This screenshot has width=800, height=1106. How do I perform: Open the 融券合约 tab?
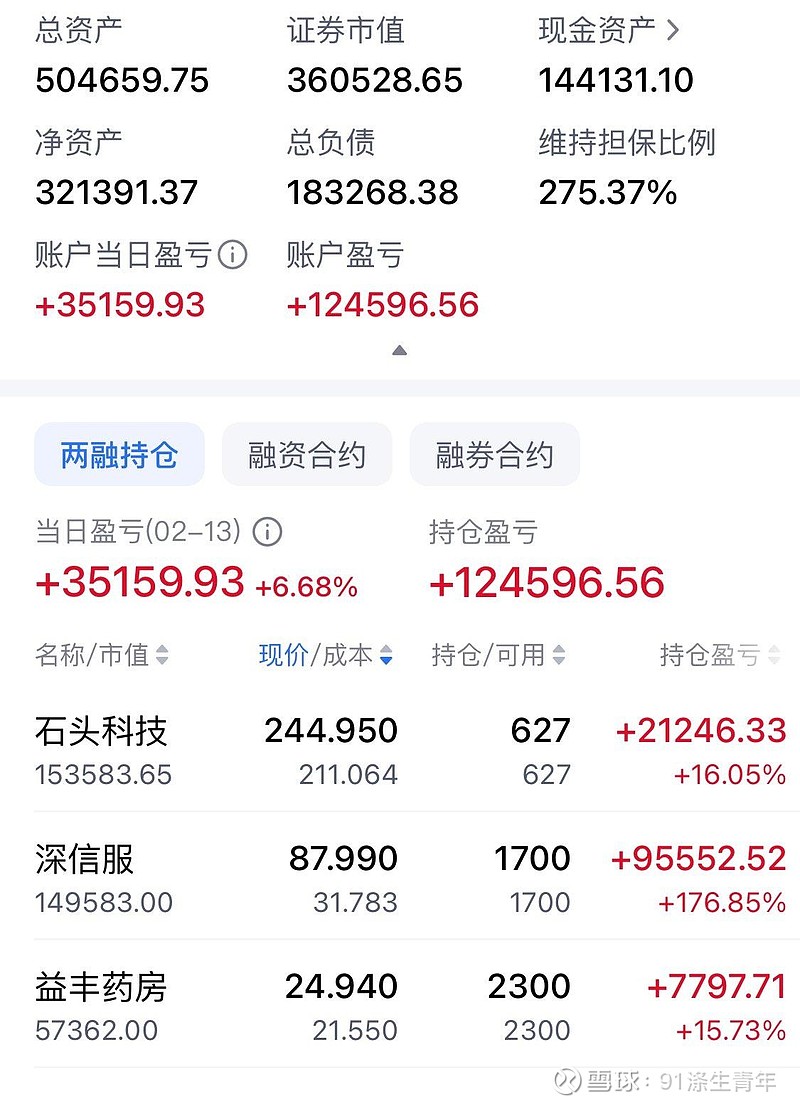pyautogui.click(x=494, y=453)
